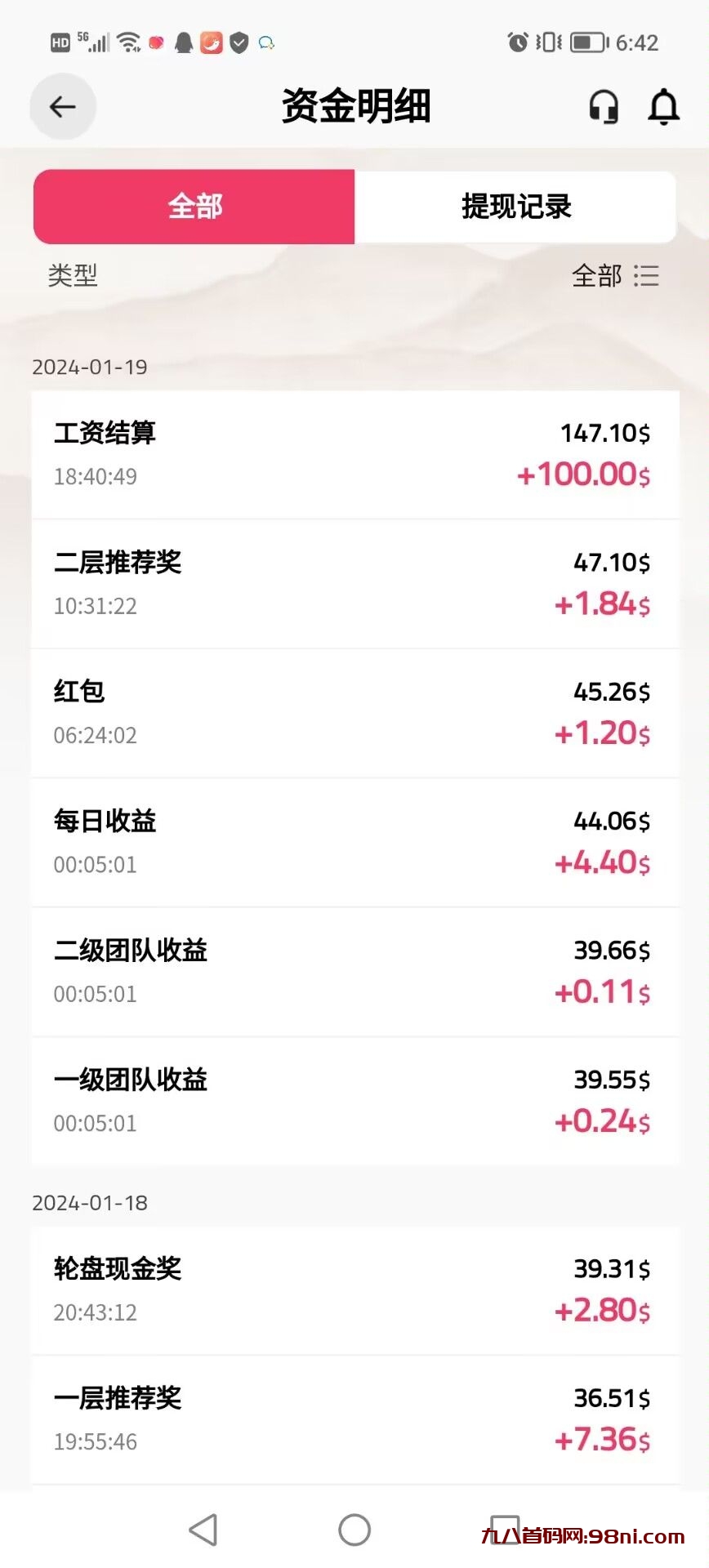Open the notification bell icon
The width and height of the screenshot is (709, 1568).
click(663, 106)
